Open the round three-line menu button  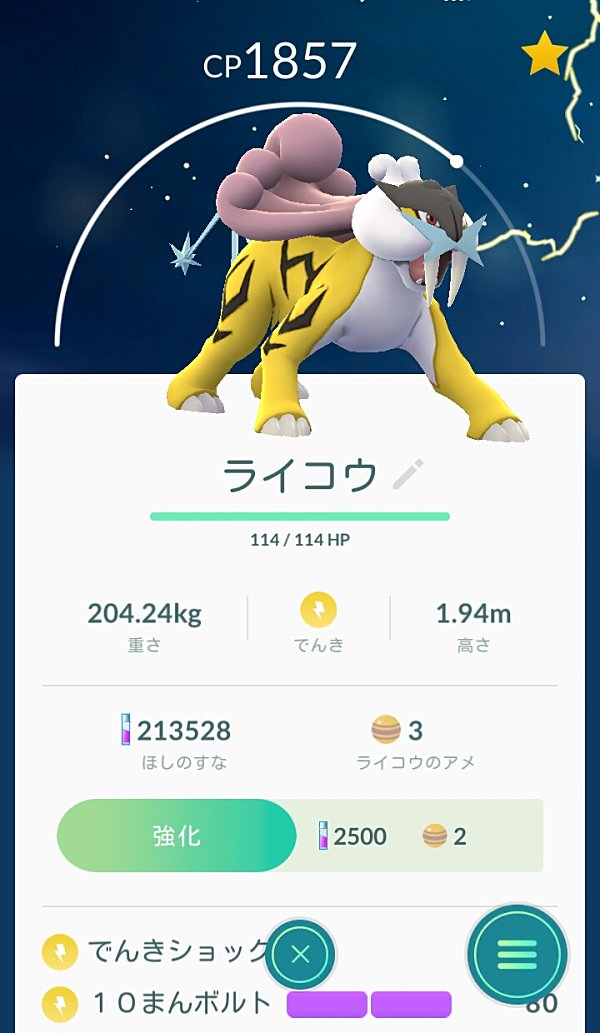point(518,954)
